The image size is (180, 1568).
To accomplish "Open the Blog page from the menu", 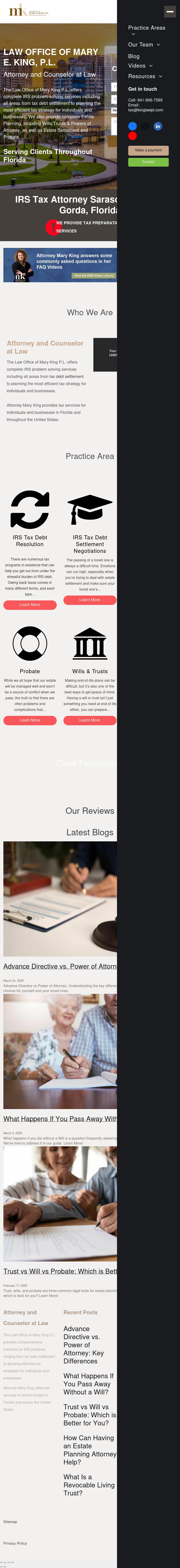I will (134, 56).
